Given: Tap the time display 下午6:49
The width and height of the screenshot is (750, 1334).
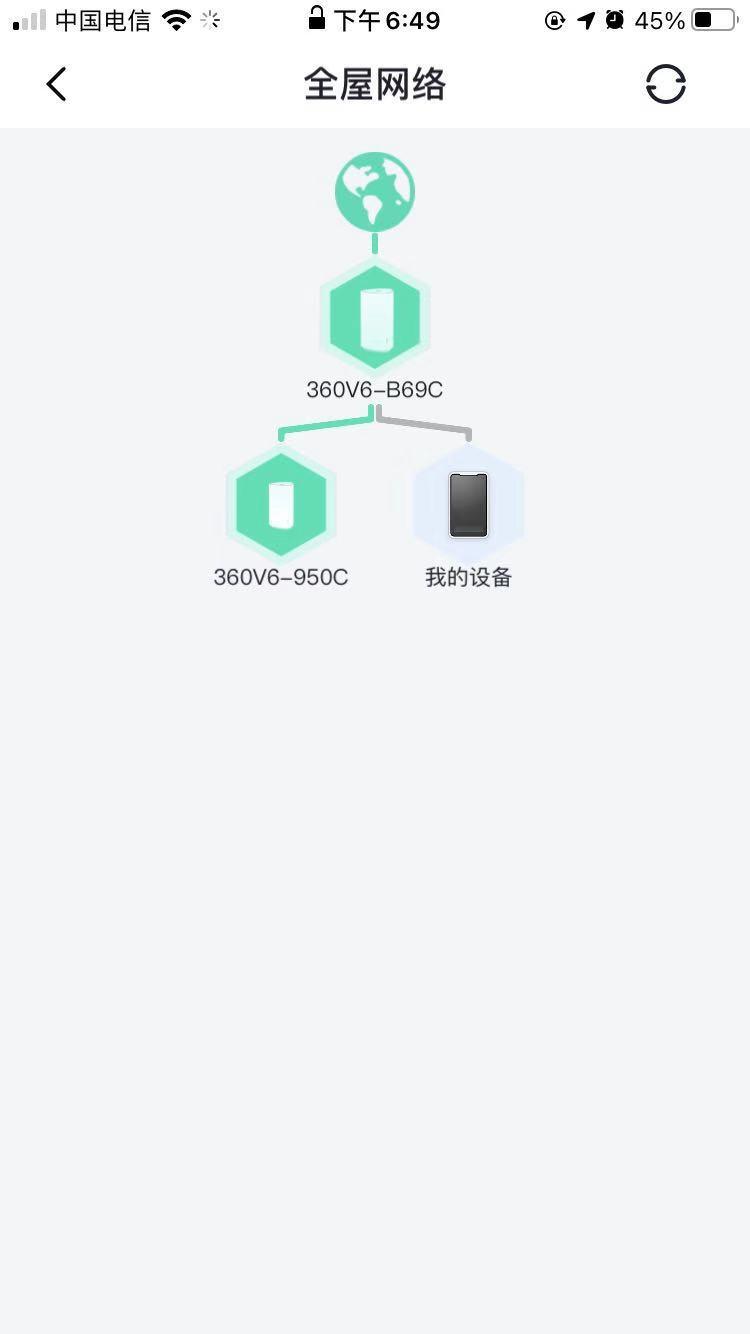Looking at the screenshot, I should coord(390,19).
